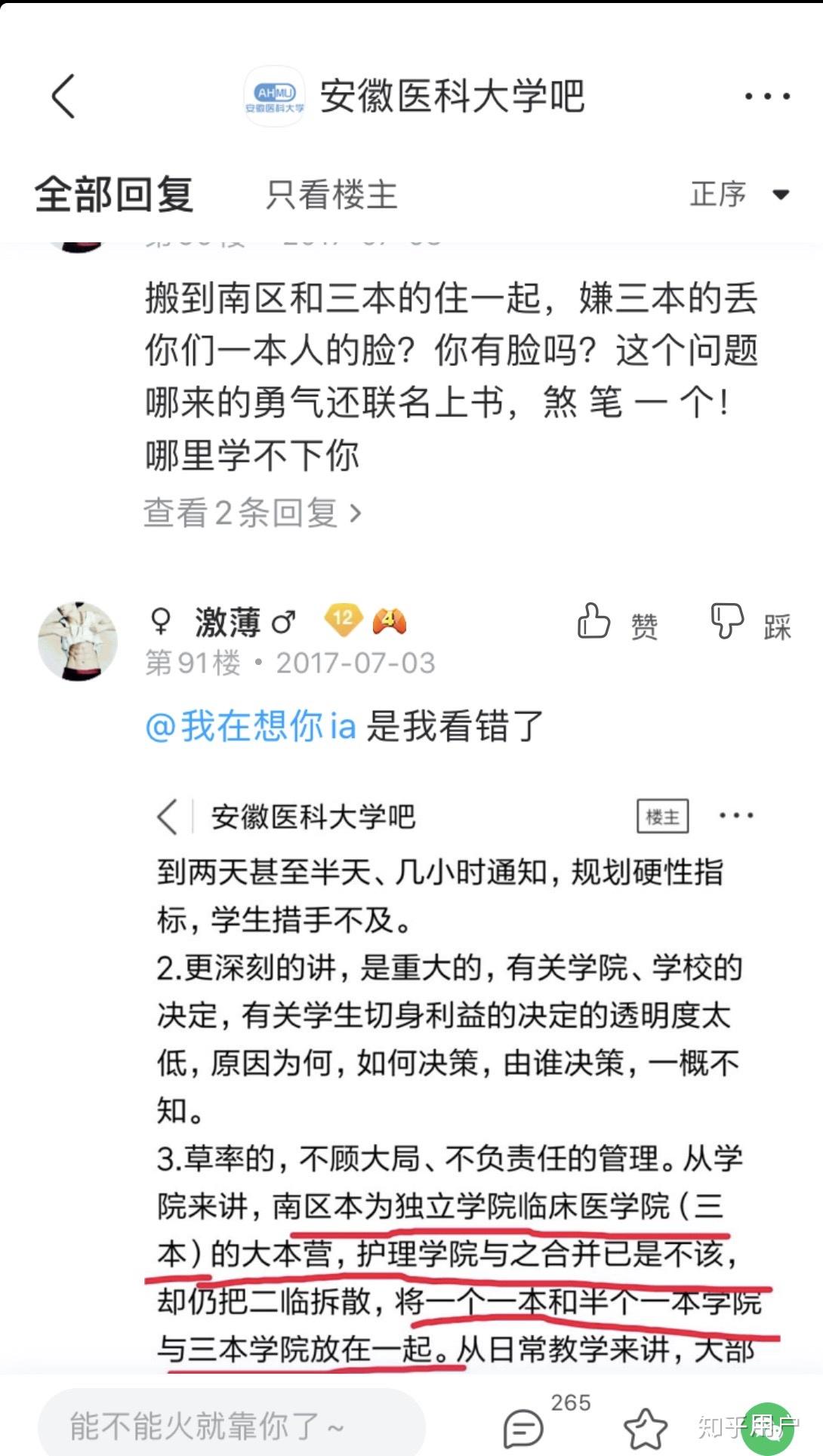Open comments icon showing 265
The width and height of the screenshot is (823, 1456).
point(524,1427)
